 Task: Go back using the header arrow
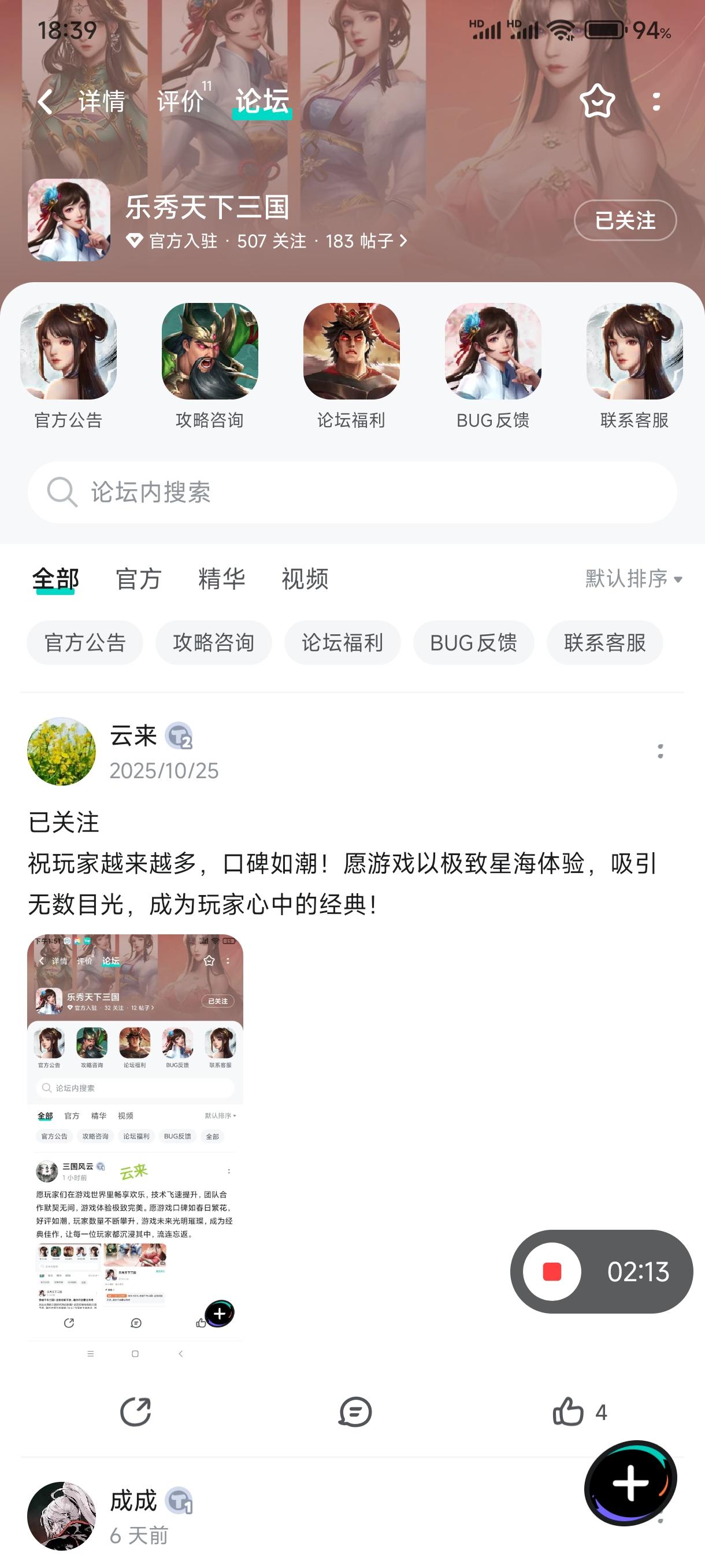(x=45, y=102)
